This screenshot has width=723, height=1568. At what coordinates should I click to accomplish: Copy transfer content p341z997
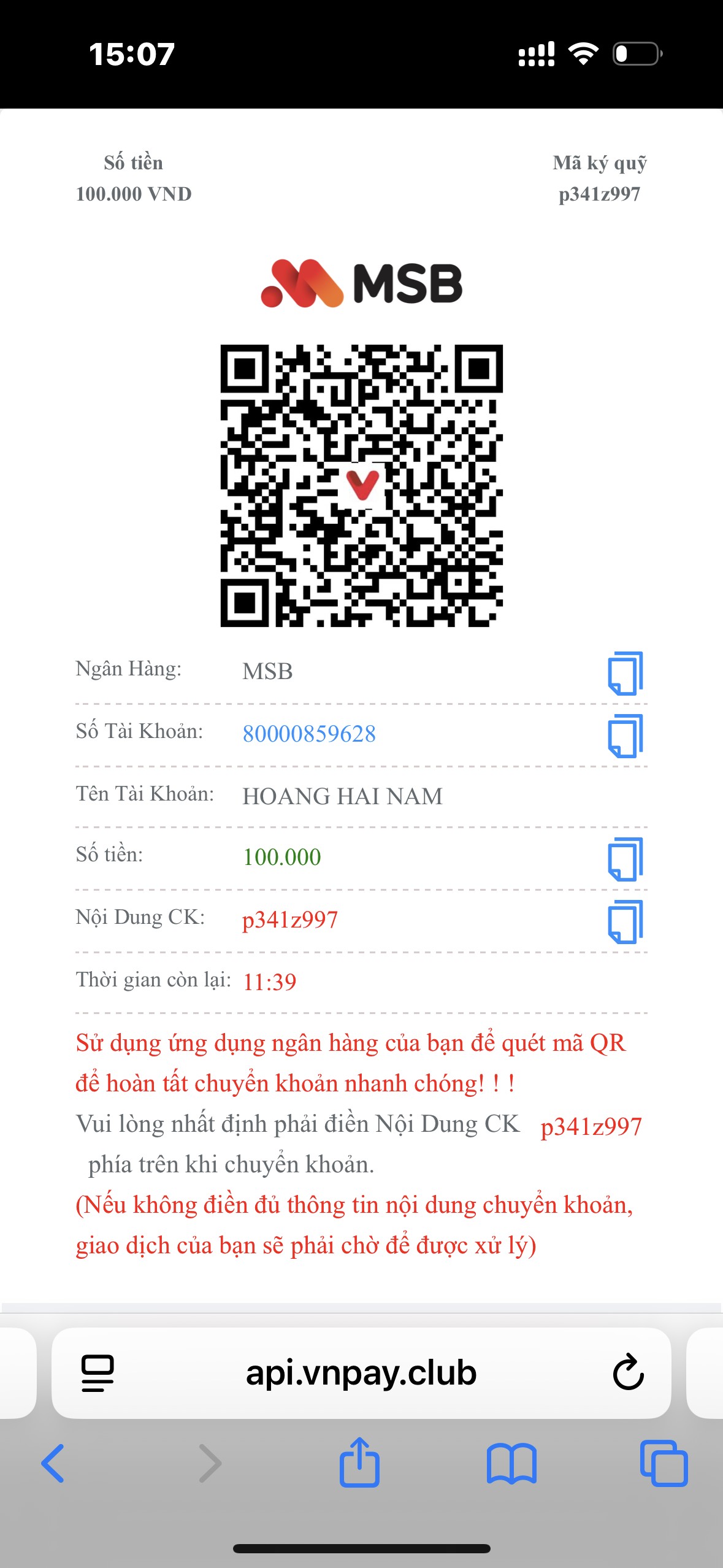point(625,921)
